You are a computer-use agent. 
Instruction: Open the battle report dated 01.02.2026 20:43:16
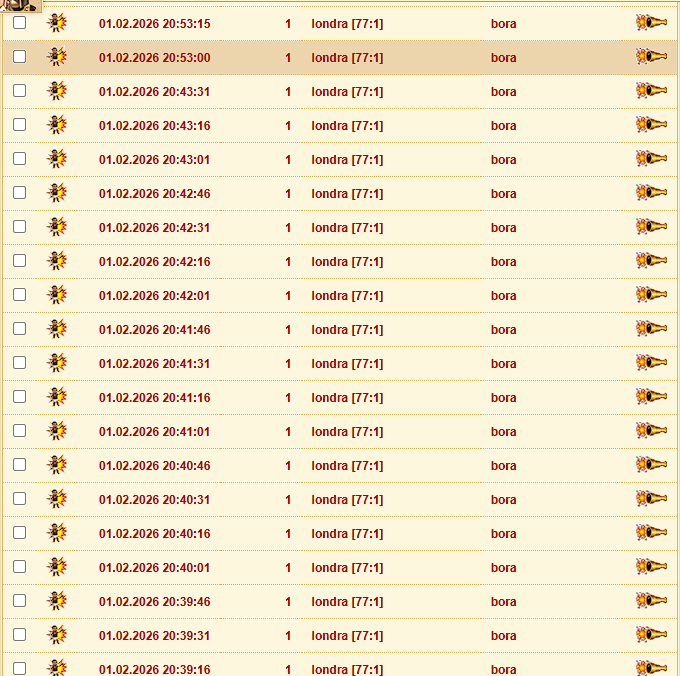click(154, 126)
